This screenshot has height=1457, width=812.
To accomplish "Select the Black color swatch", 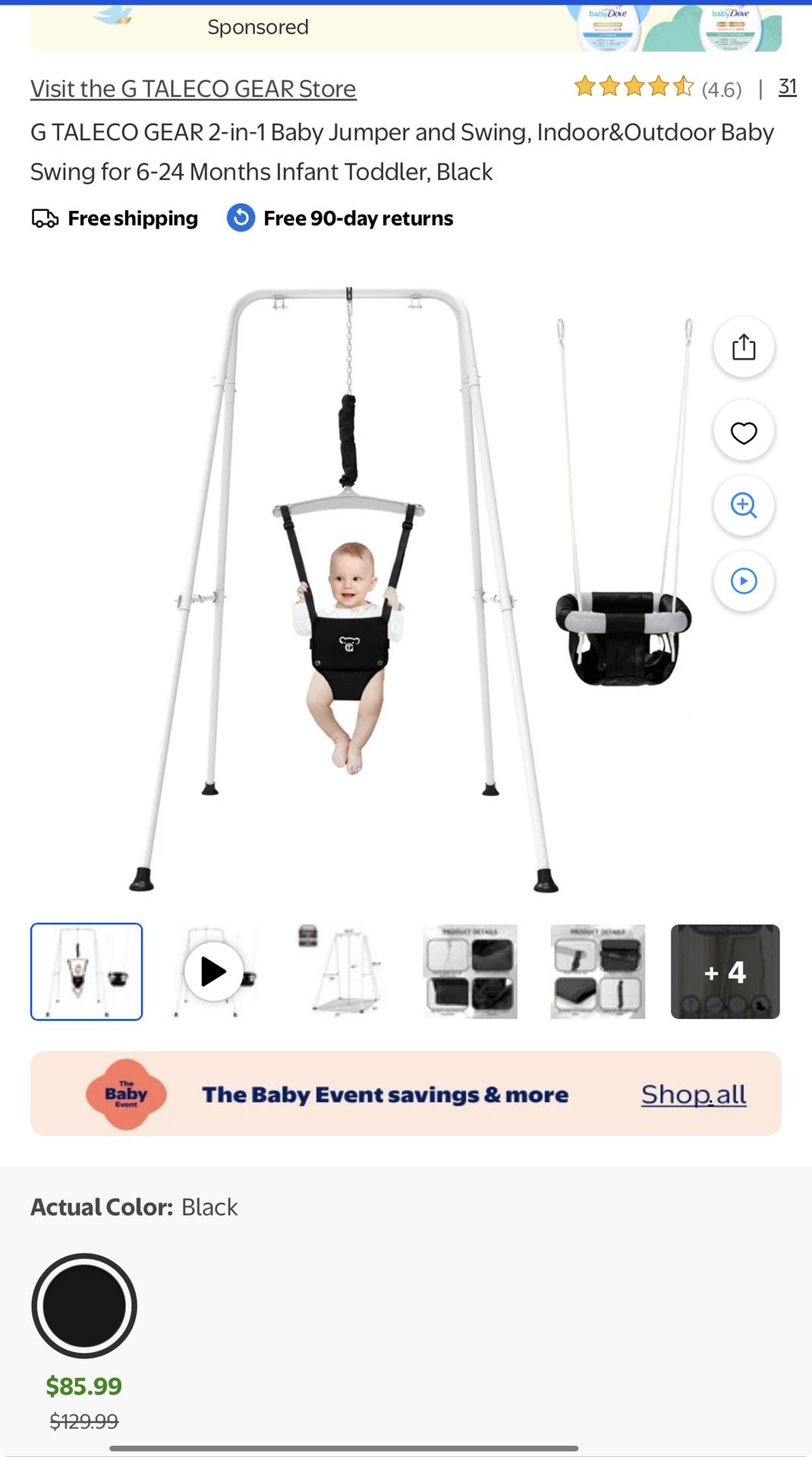I will tap(84, 1305).
